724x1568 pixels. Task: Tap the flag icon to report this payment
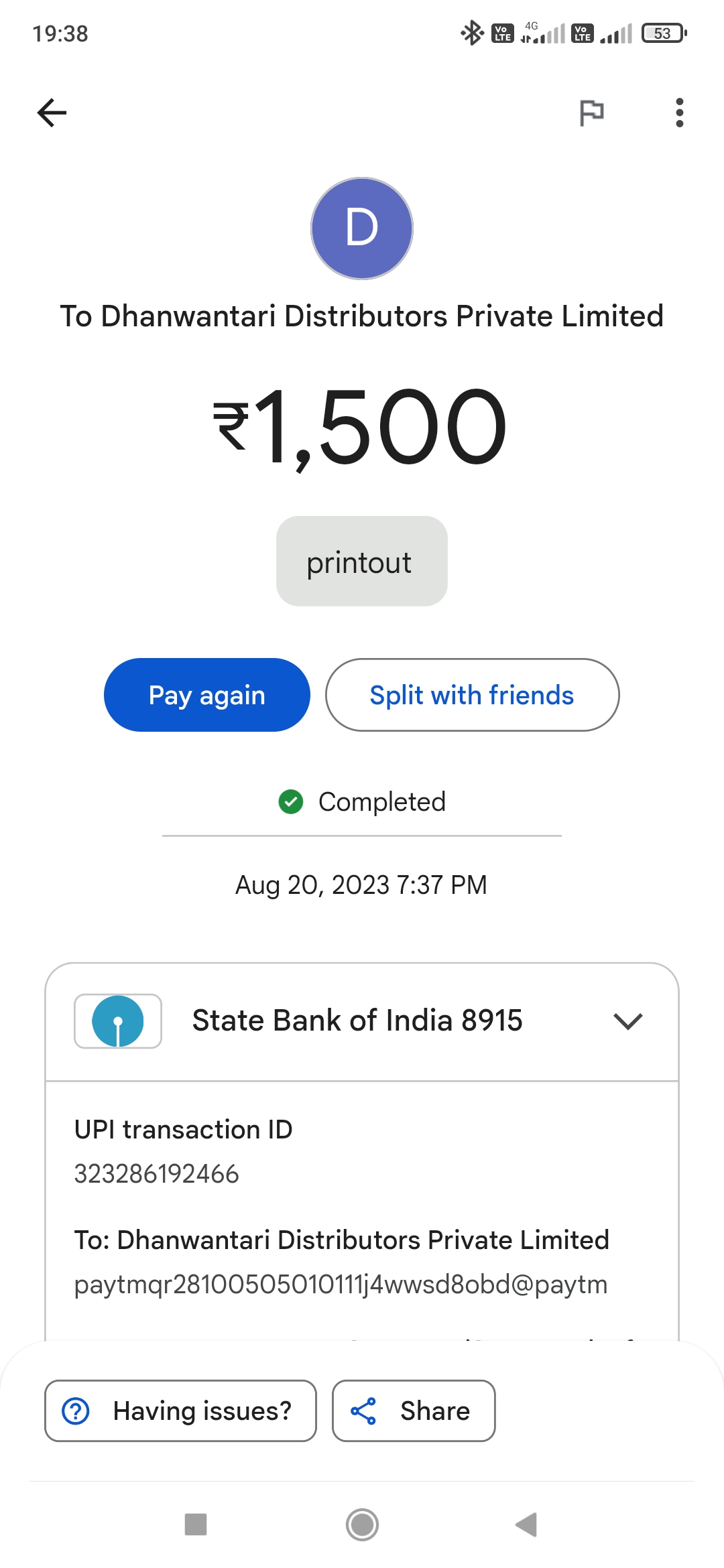click(x=591, y=113)
